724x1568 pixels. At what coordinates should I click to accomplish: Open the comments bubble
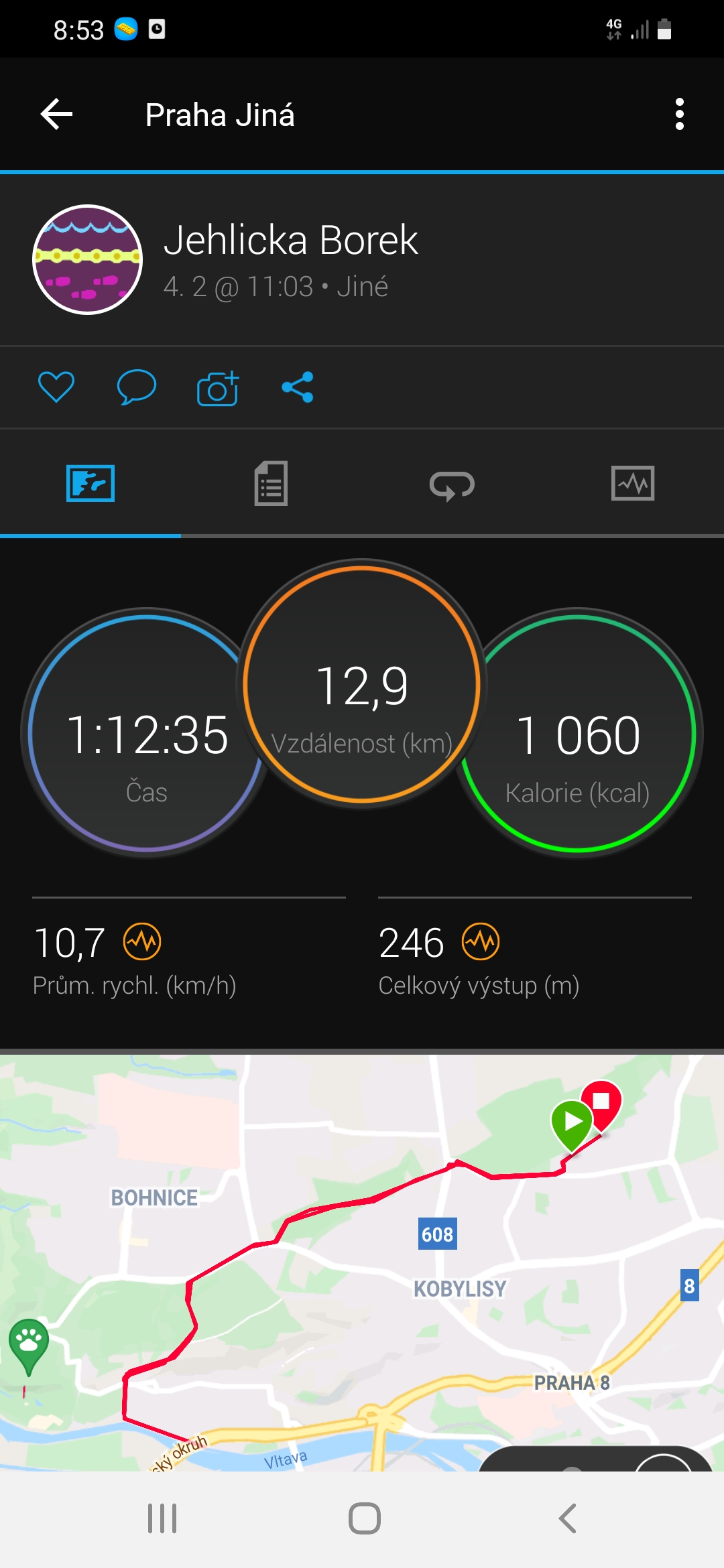[137, 387]
